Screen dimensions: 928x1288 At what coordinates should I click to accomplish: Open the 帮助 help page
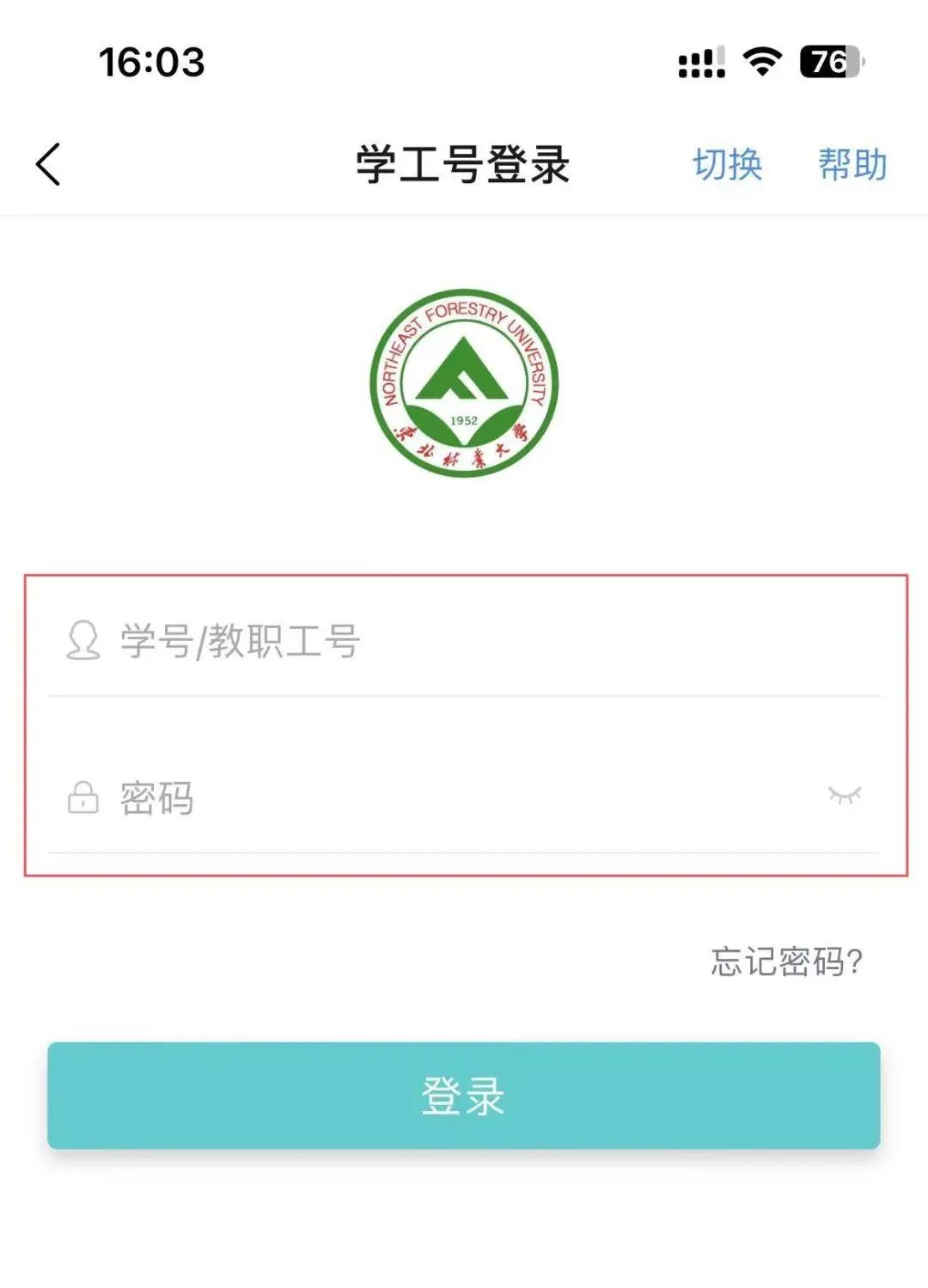(852, 164)
